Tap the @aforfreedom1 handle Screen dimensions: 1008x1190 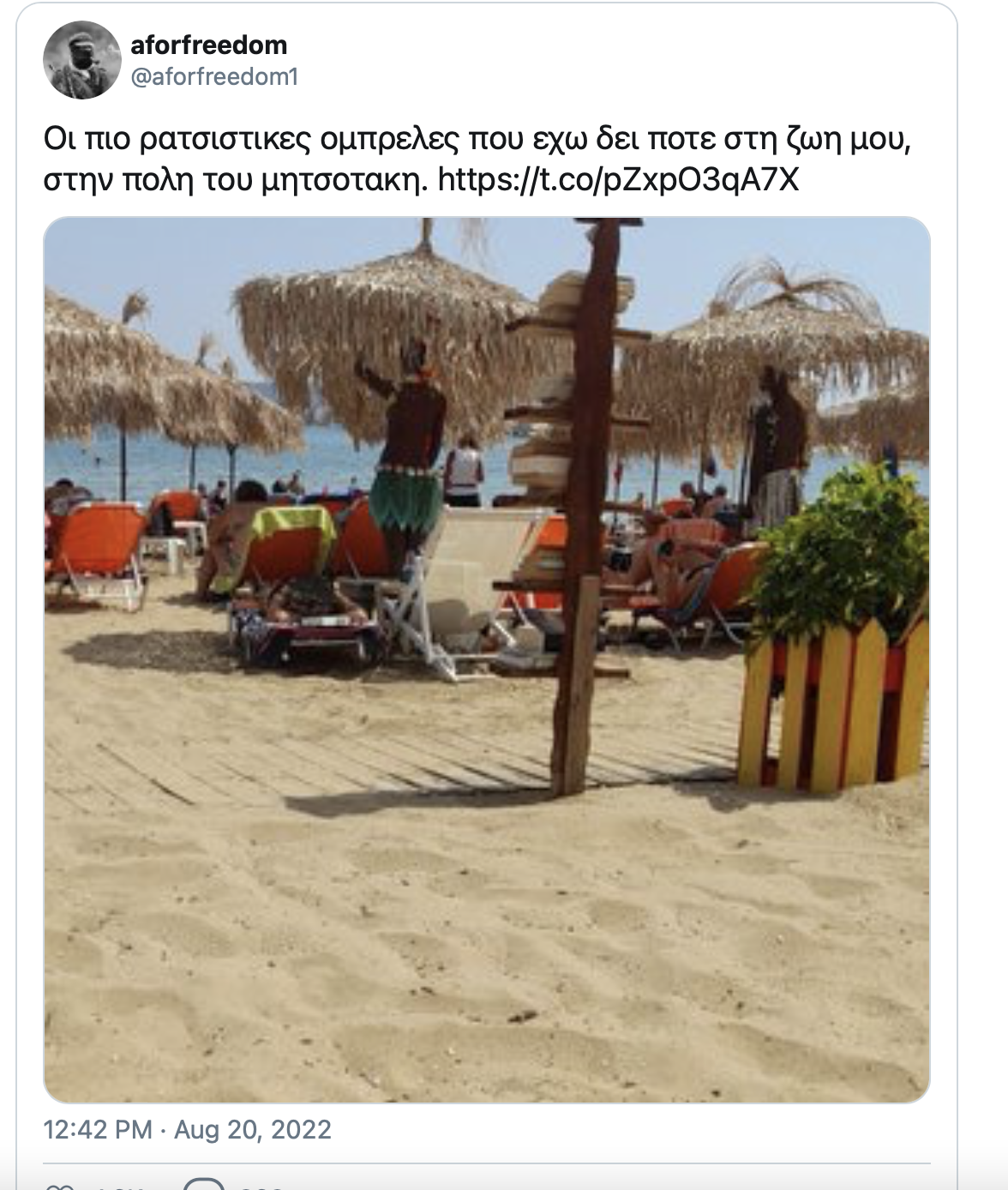click(213, 77)
